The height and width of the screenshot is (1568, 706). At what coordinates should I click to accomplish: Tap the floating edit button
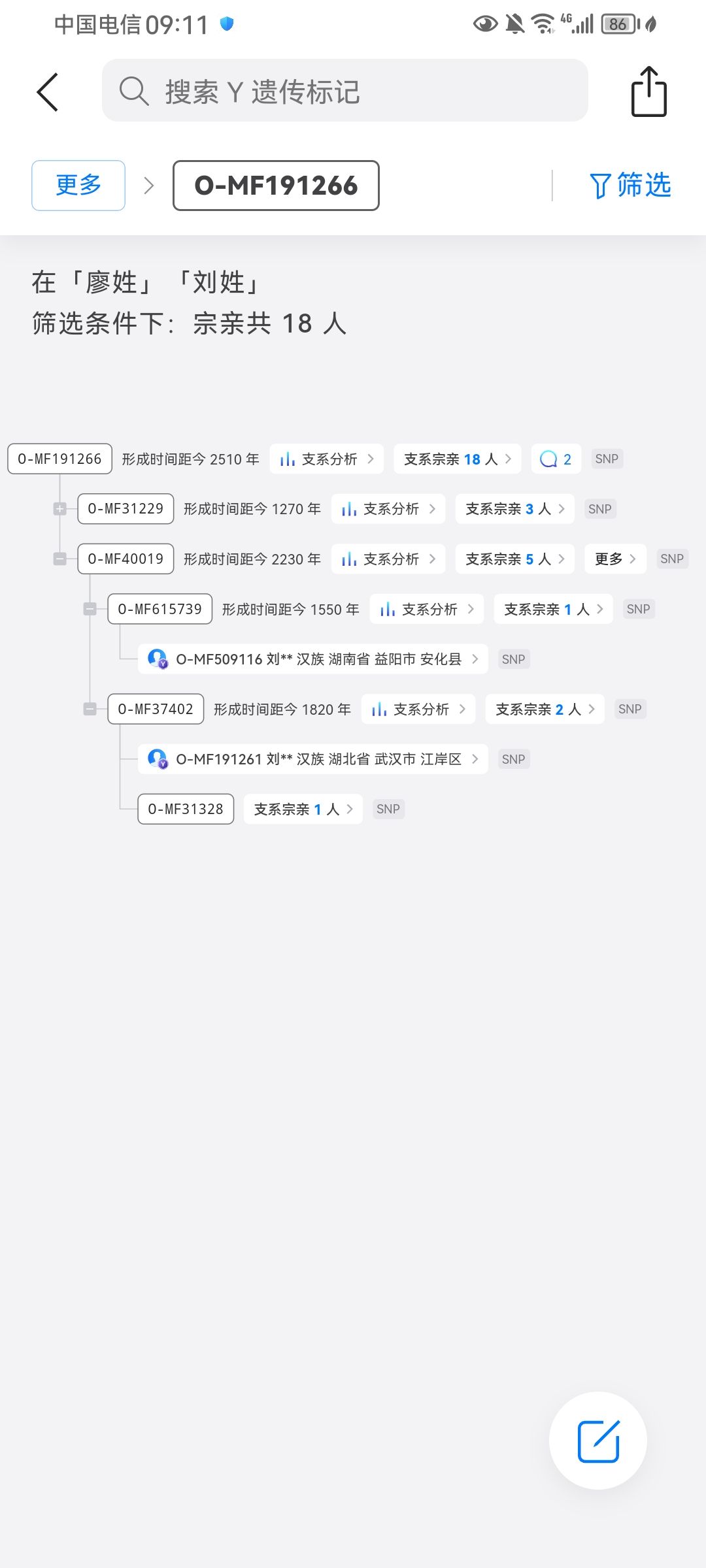click(598, 1441)
